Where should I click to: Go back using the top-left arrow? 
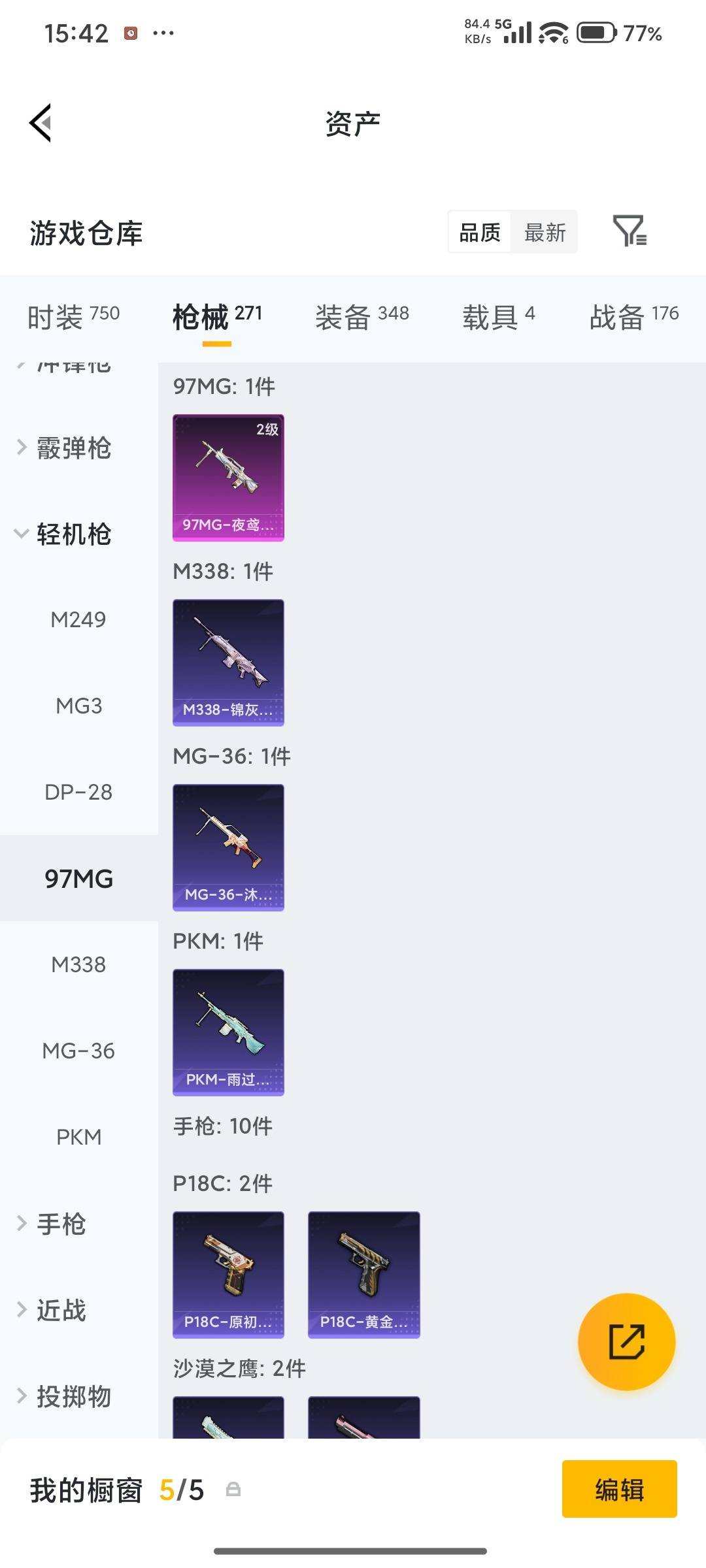point(41,123)
